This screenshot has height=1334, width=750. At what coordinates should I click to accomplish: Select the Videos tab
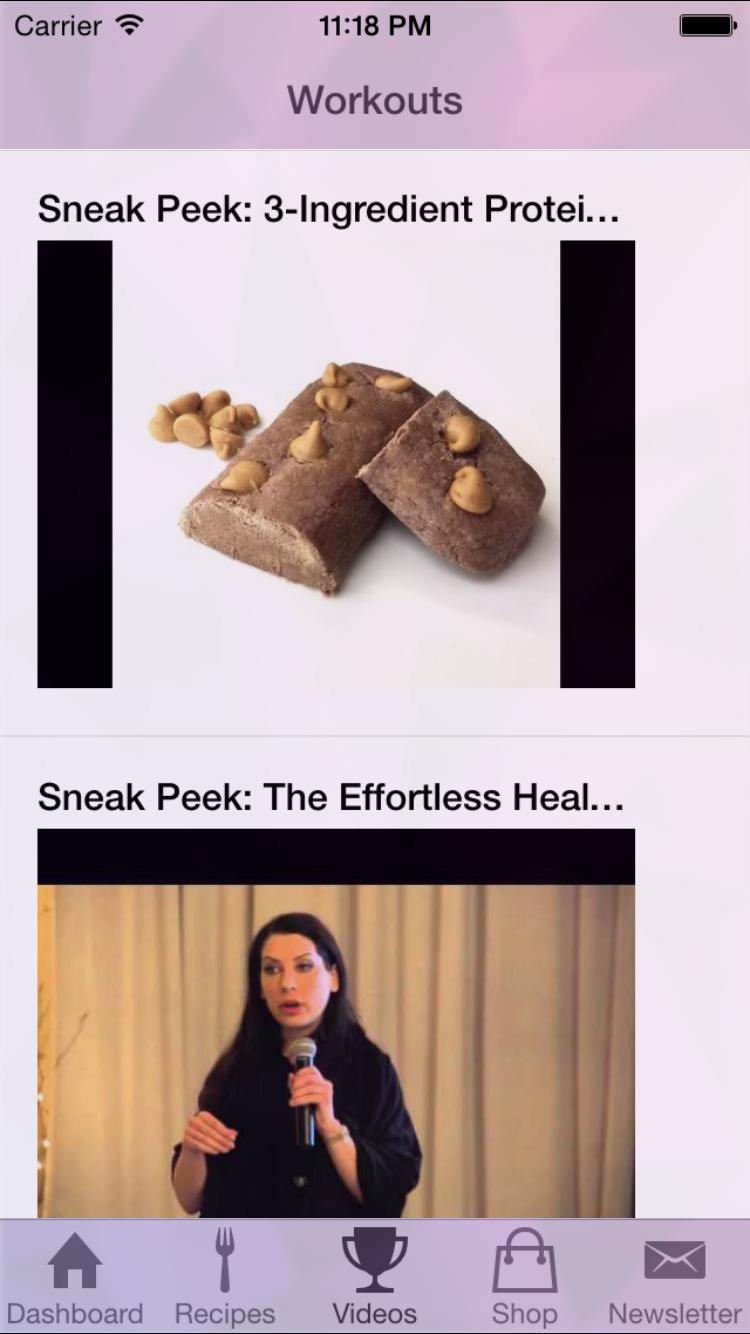click(375, 1278)
